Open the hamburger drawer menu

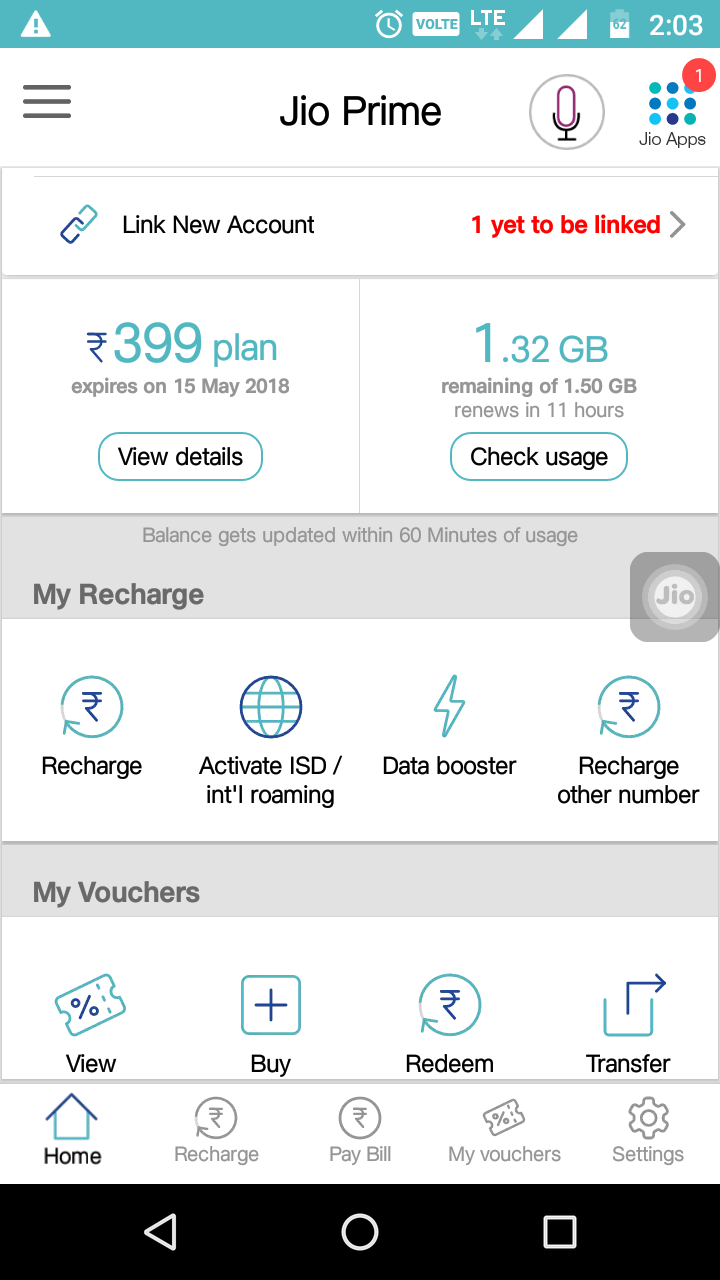tap(47, 102)
